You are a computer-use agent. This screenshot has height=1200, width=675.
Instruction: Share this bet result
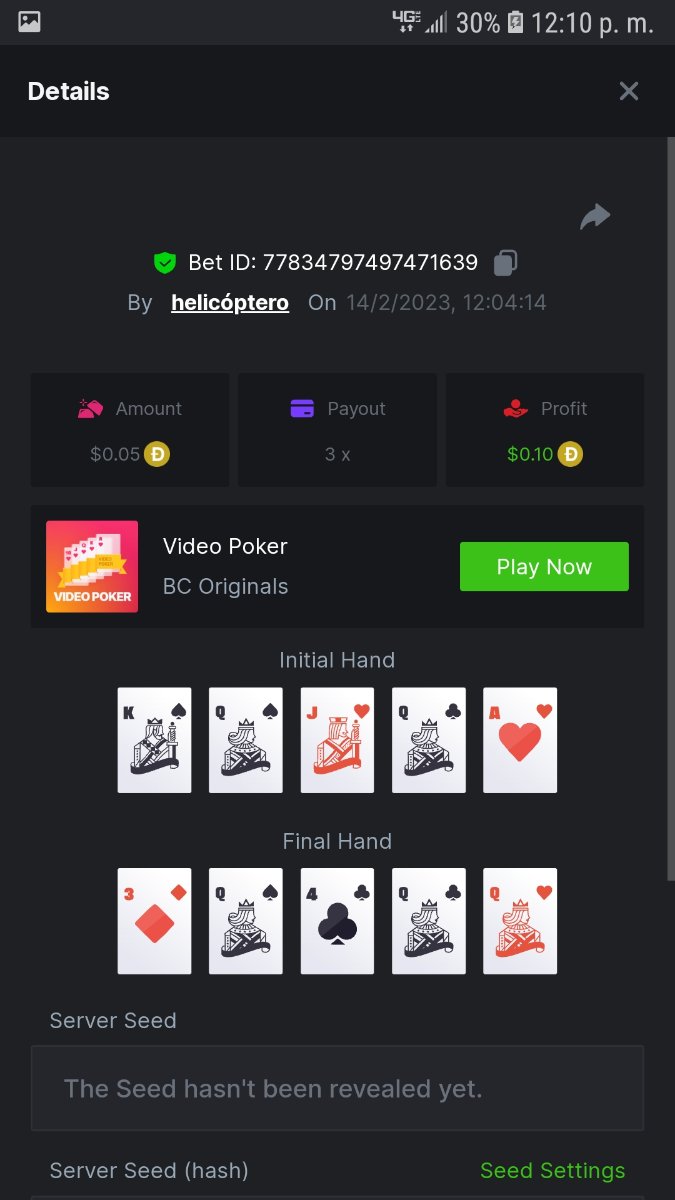click(595, 216)
